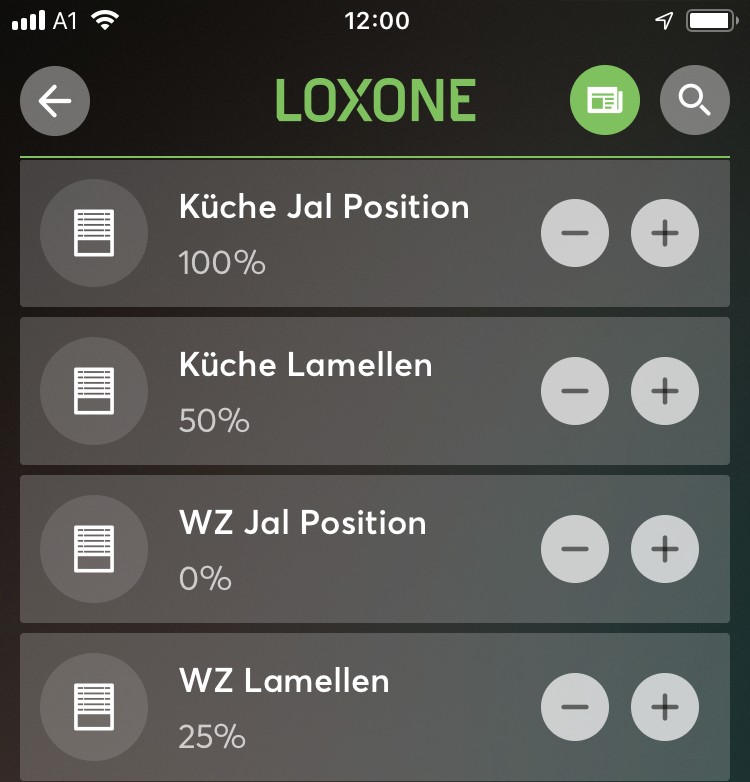This screenshot has height=782, width=750.
Task: Go back with the arrow button
Action: [55, 100]
